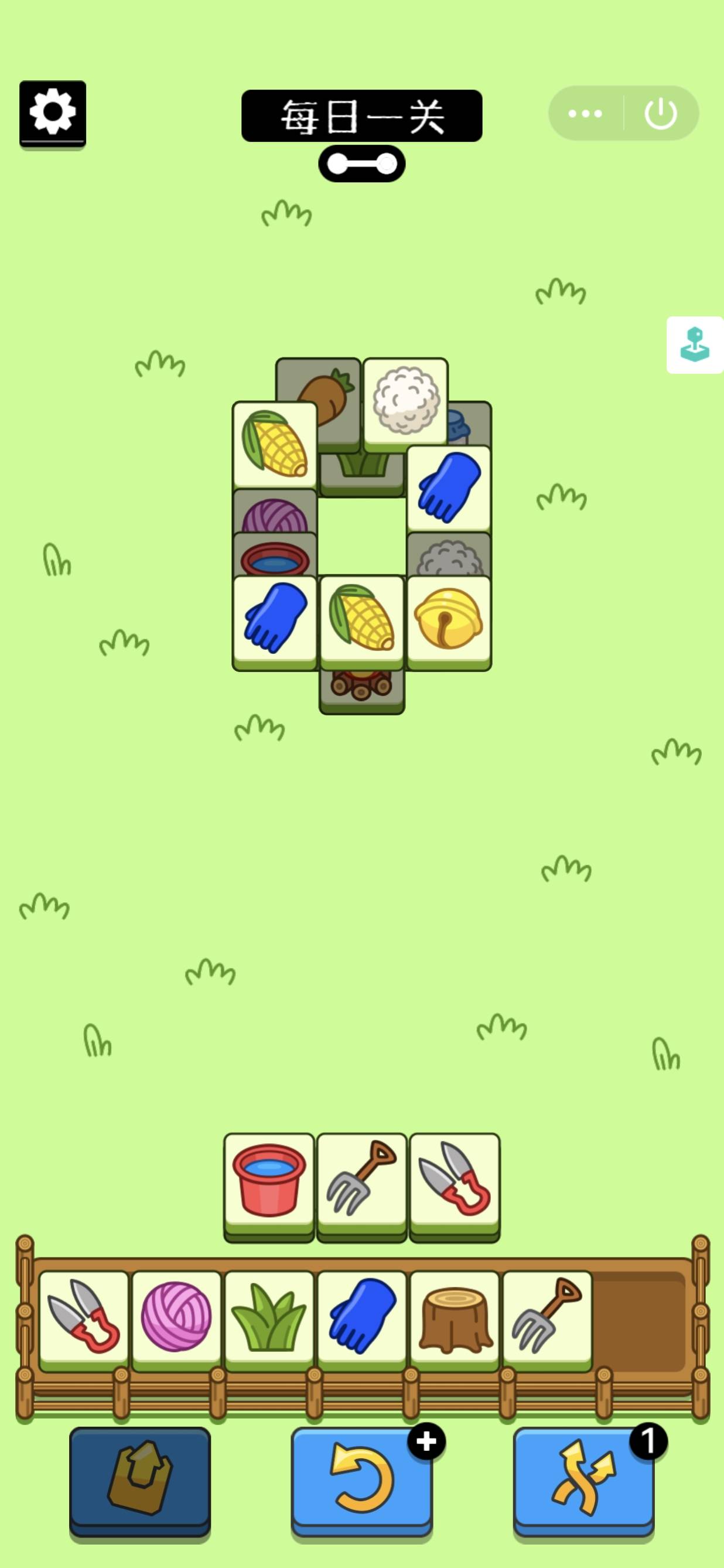Screen dimensions: 724x1568
Task: Use the shuffle power-up button
Action: pyautogui.click(x=583, y=1479)
